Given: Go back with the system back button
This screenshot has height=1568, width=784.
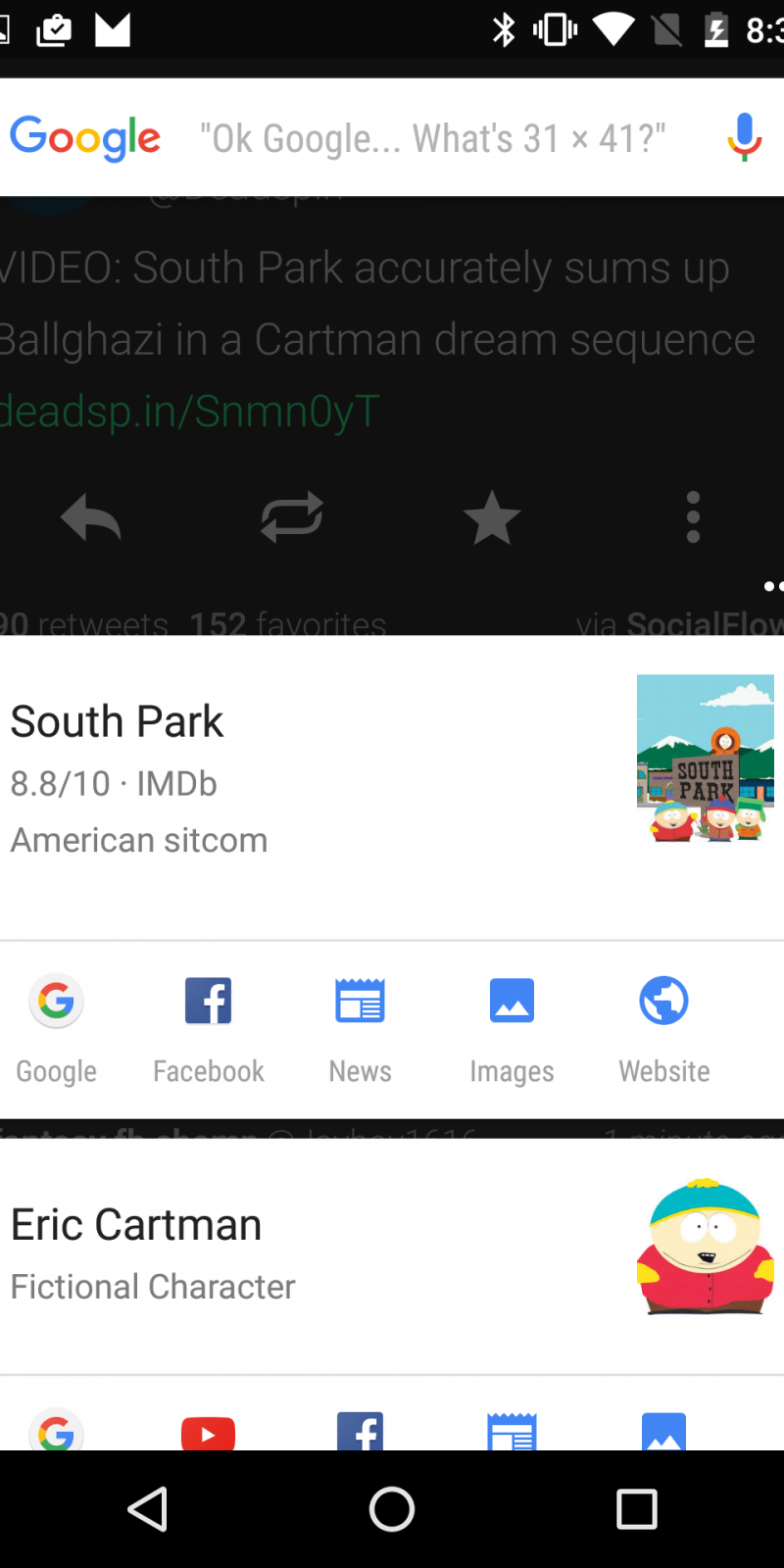Looking at the screenshot, I should coord(148,1509).
